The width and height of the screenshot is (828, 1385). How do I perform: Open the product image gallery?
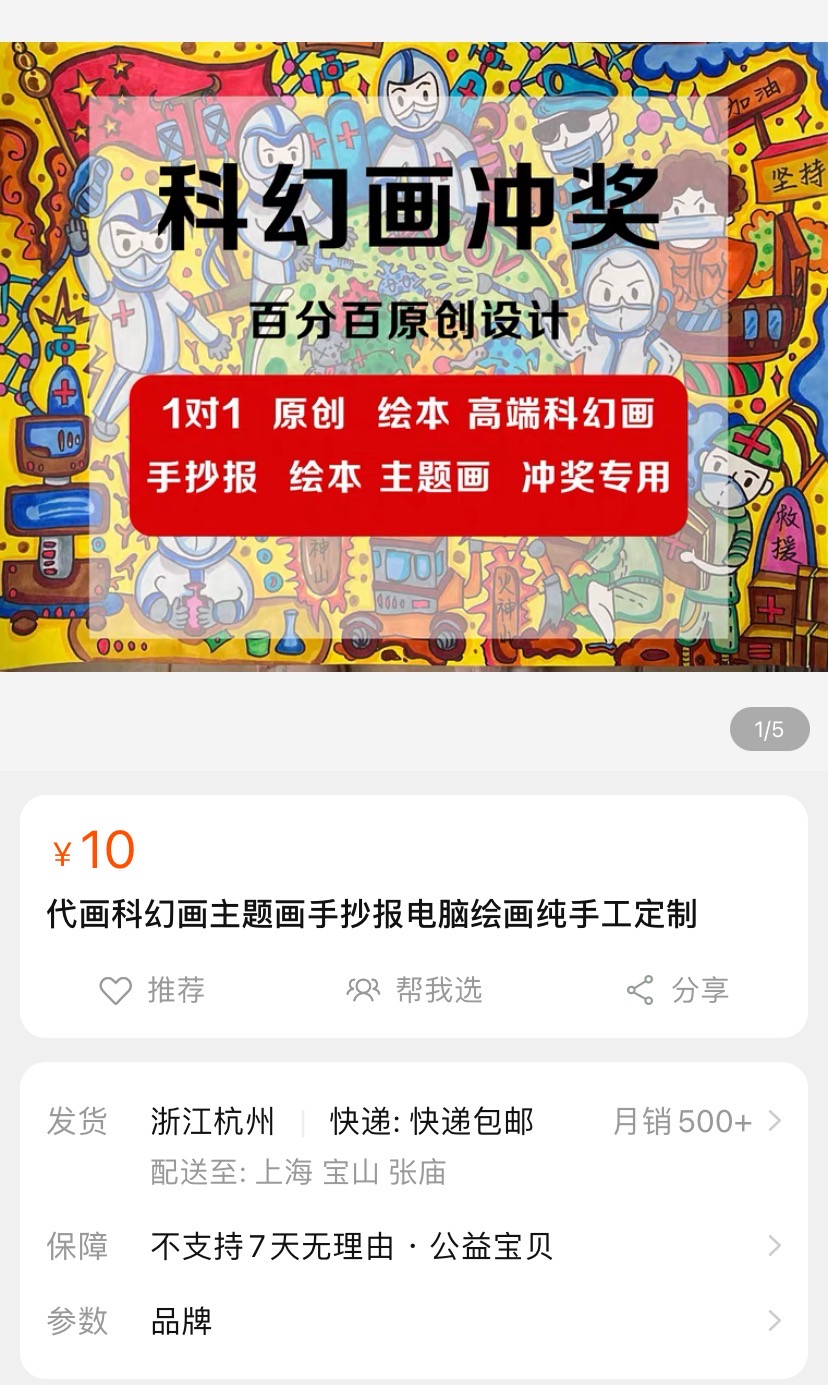pos(414,355)
